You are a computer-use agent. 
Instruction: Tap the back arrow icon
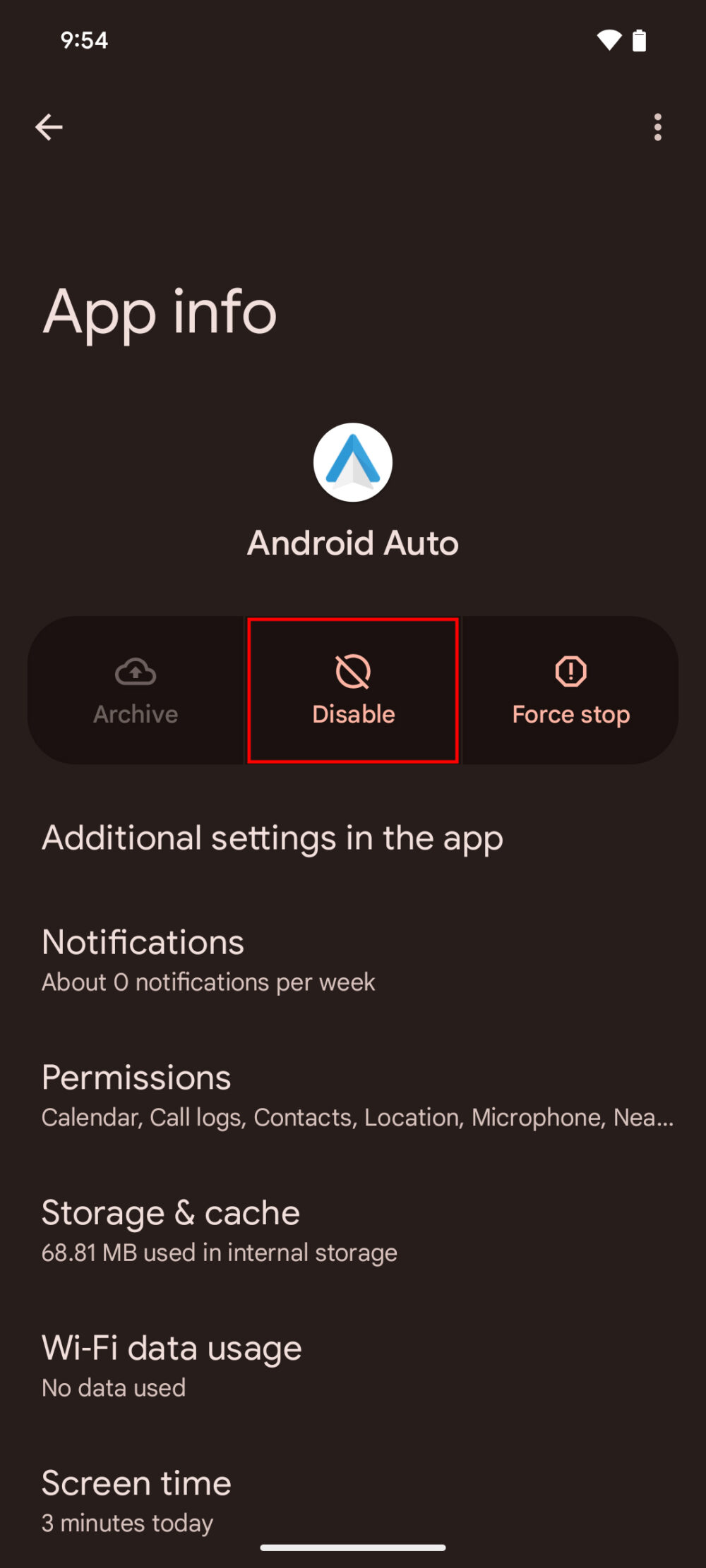pyautogui.click(x=49, y=126)
